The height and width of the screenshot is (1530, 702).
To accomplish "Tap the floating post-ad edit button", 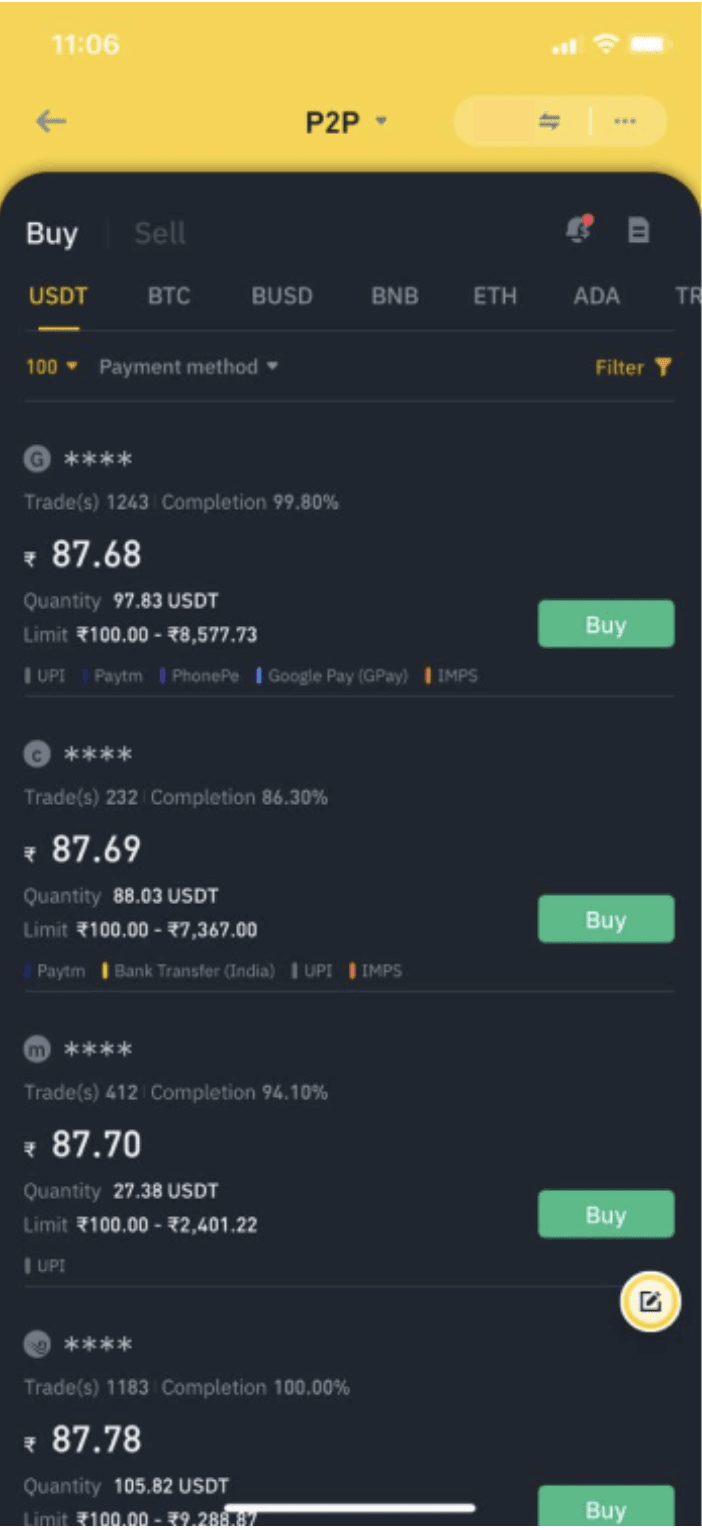I will [x=650, y=1302].
